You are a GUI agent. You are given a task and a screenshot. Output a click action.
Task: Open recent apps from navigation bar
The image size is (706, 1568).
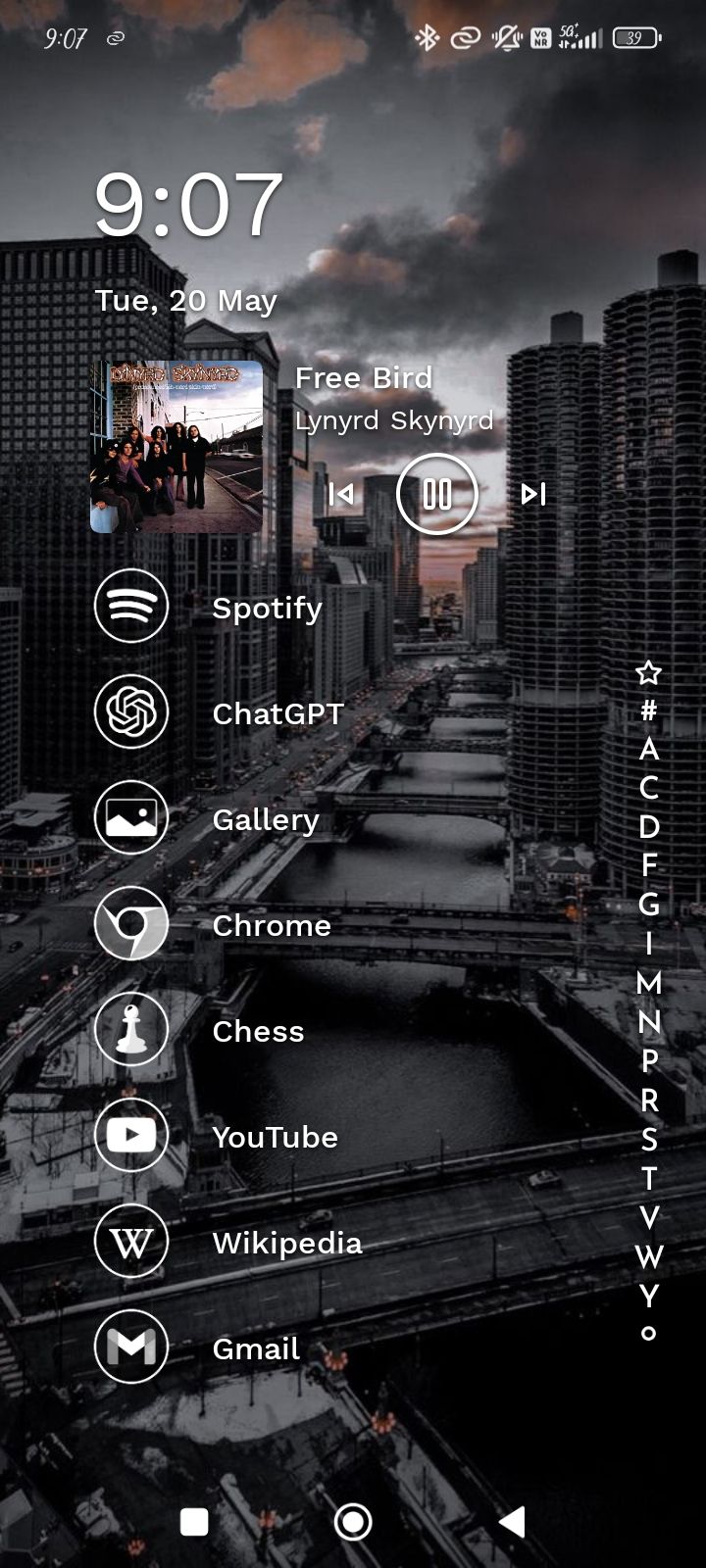pos(194,1522)
